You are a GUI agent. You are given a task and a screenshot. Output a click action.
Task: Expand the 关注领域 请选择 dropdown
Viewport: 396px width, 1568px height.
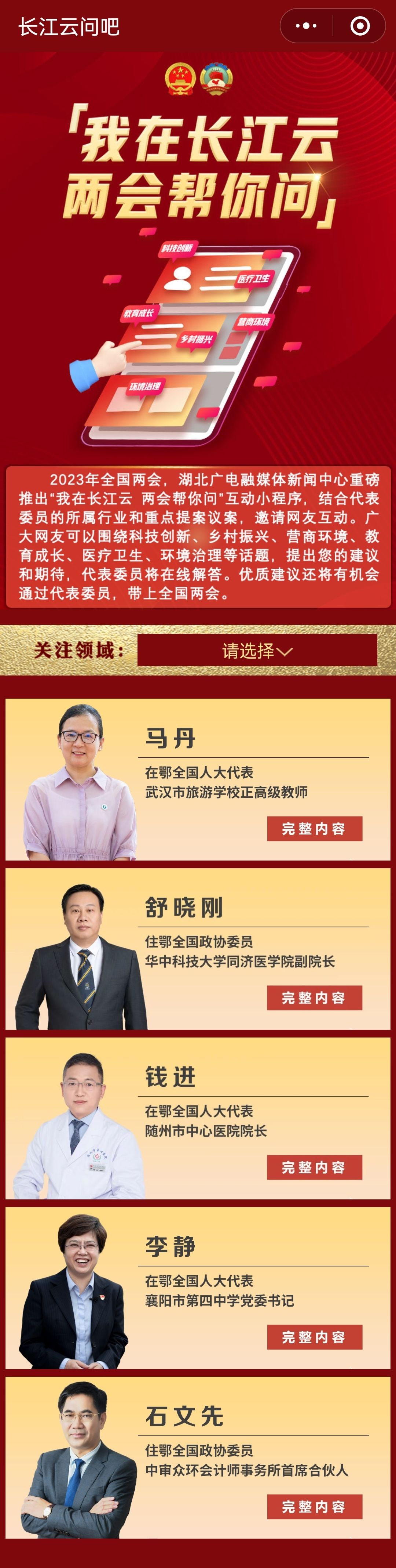(x=257, y=651)
